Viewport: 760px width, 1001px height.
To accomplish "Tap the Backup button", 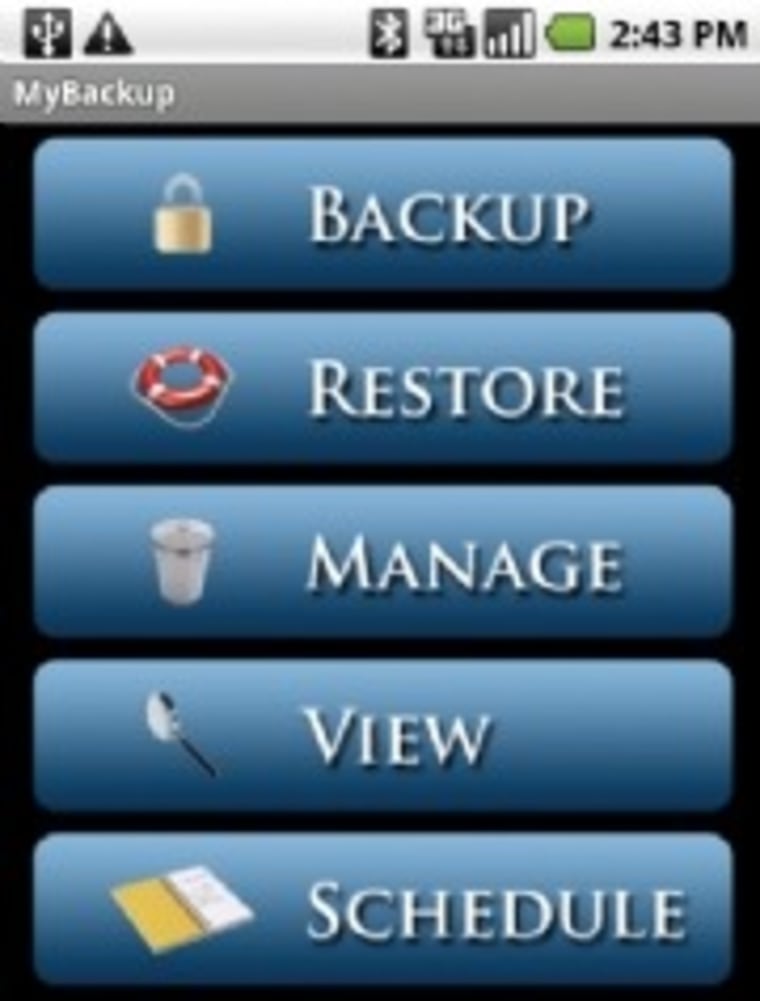I will tap(384, 213).
